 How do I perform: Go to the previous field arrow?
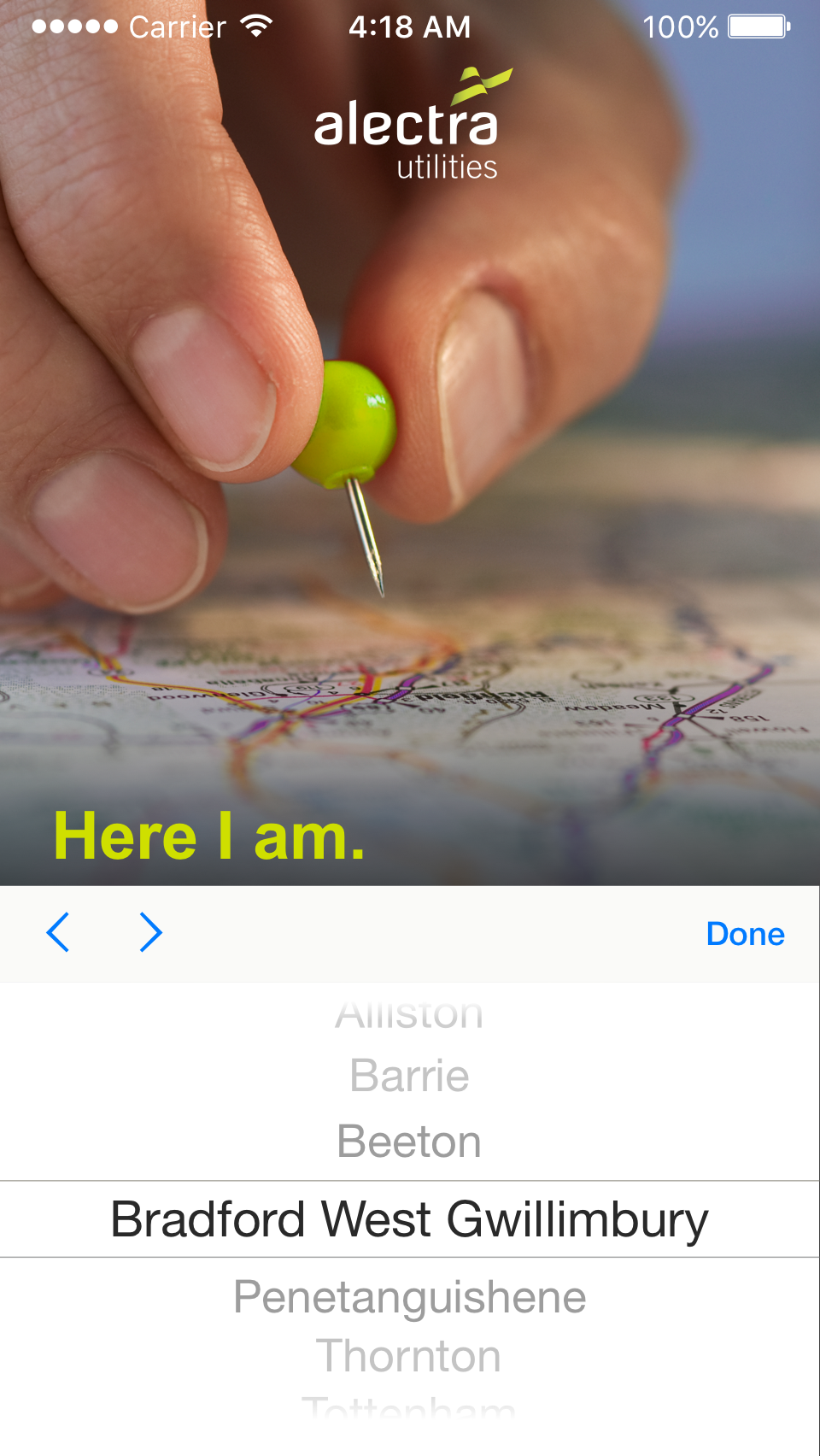(x=58, y=932)
